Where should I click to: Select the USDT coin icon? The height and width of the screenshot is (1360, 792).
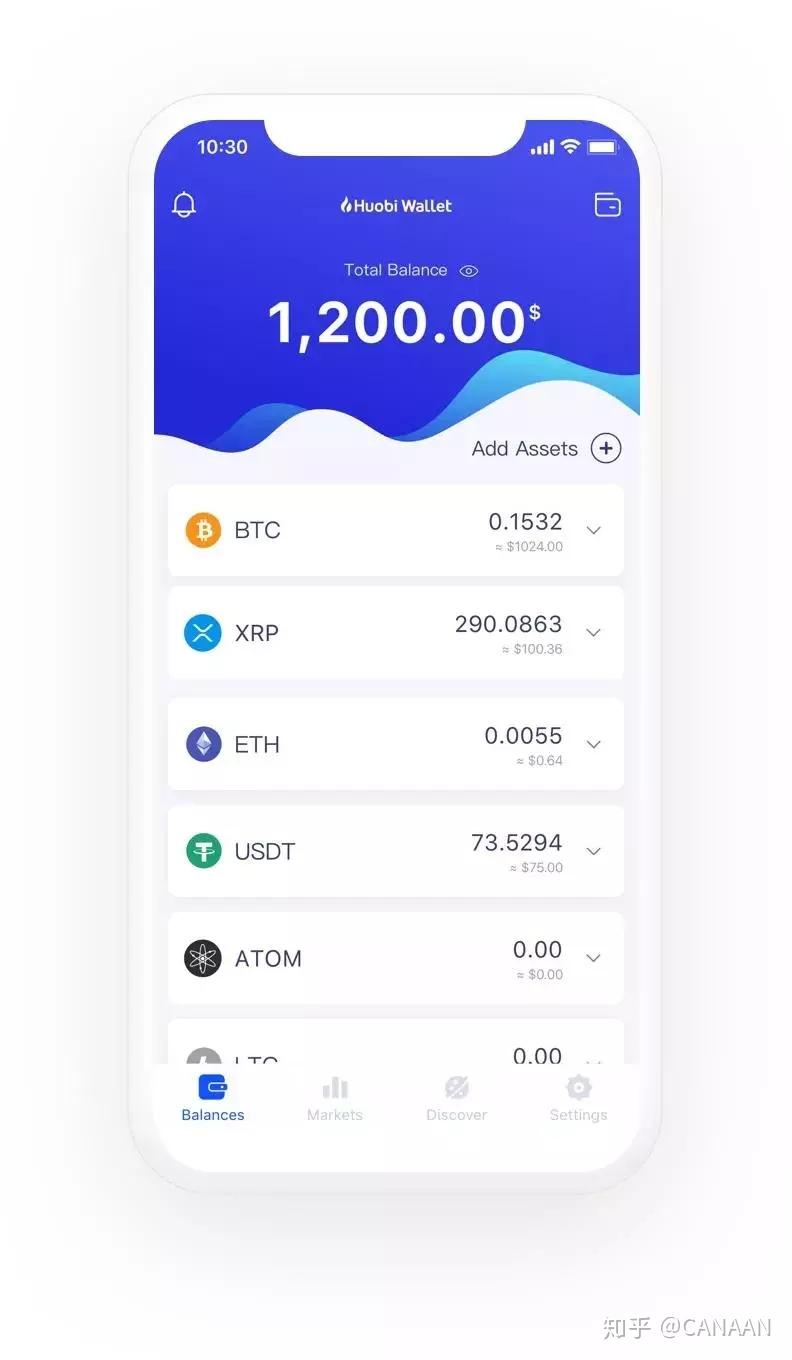203,851
